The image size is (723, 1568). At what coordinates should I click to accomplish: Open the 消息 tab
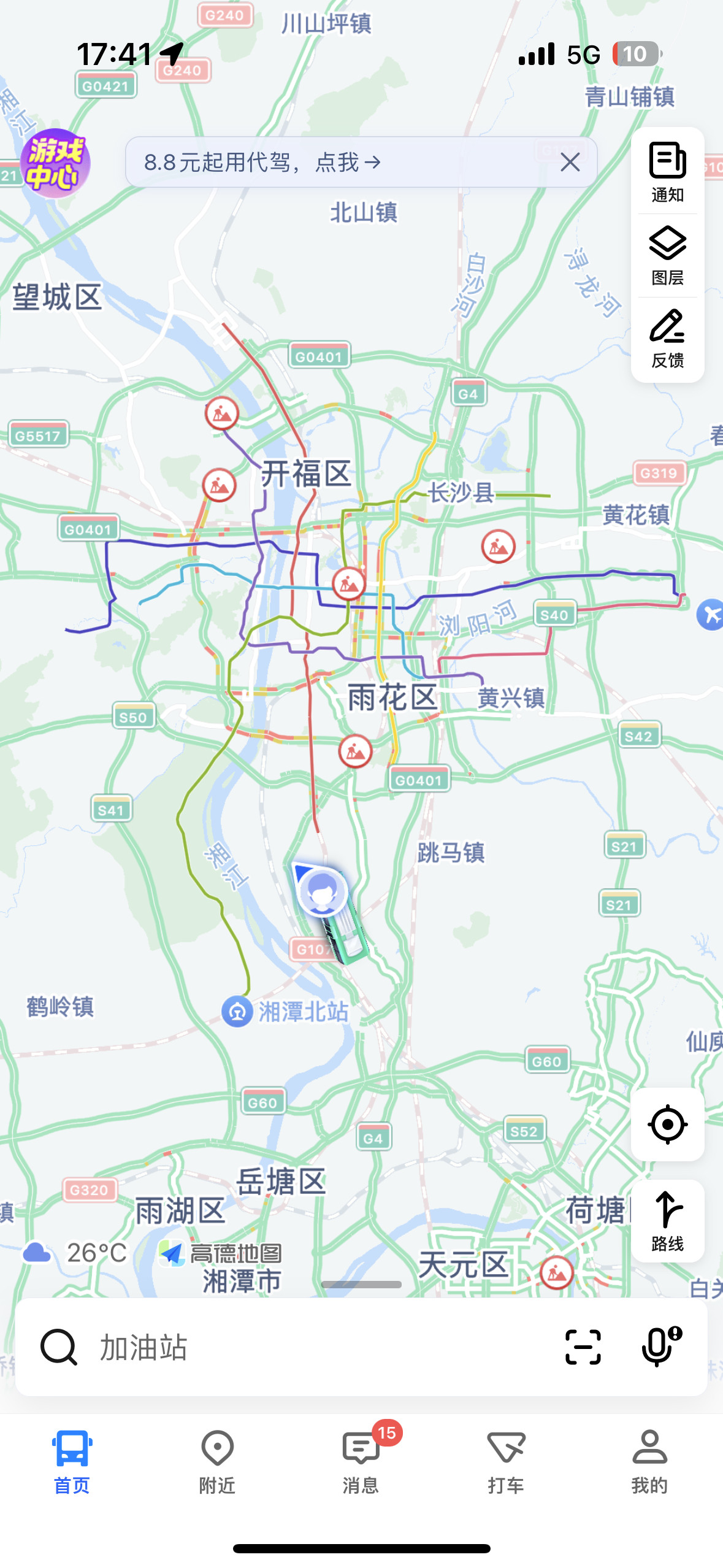tap(361, 1462)
